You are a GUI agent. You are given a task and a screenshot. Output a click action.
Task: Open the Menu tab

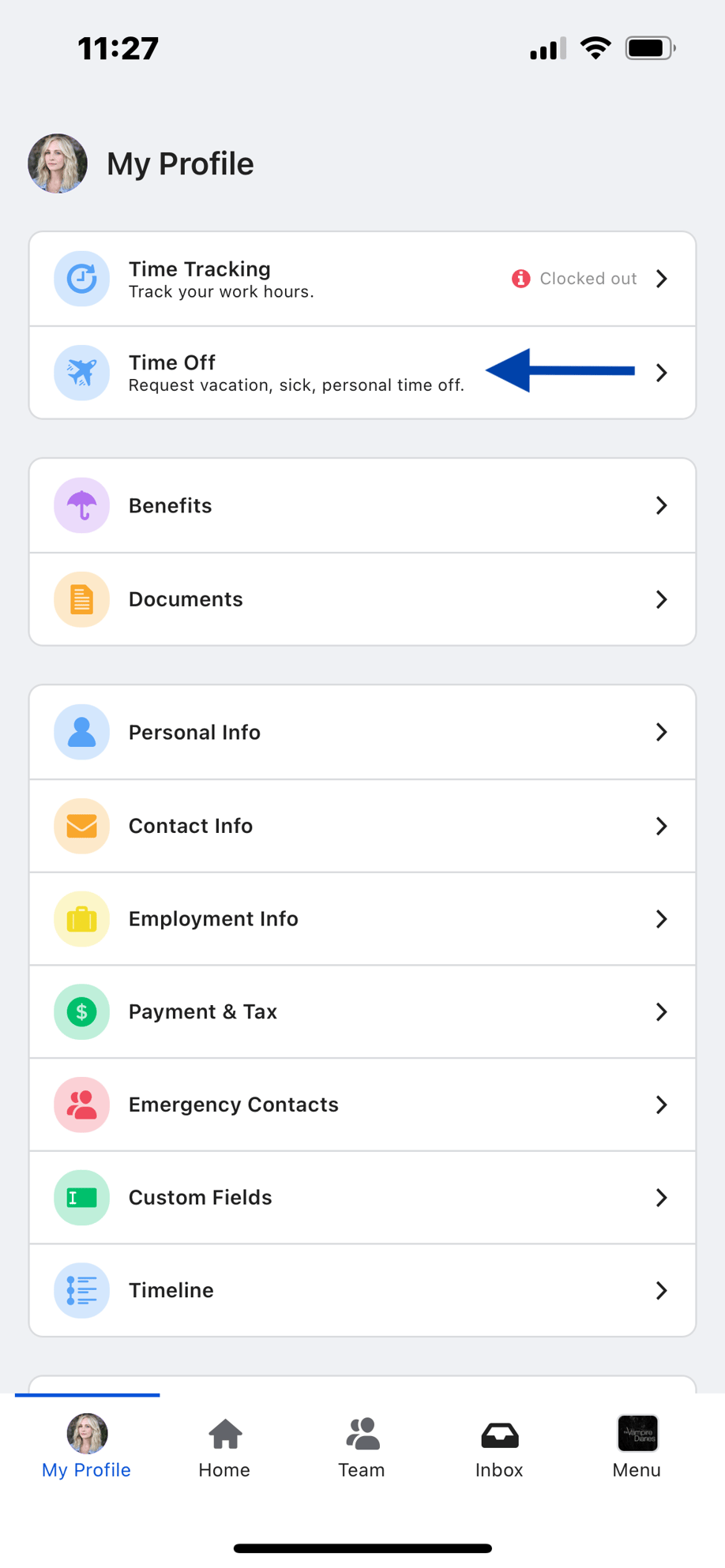coord(637,1448)
